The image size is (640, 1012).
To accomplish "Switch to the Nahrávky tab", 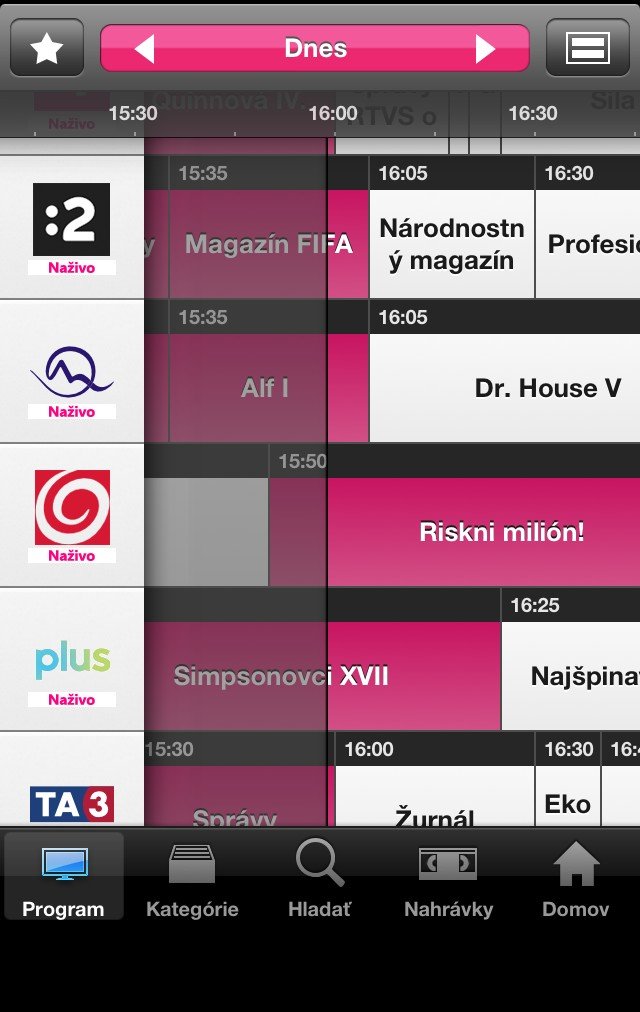I will tap(448, 878).
